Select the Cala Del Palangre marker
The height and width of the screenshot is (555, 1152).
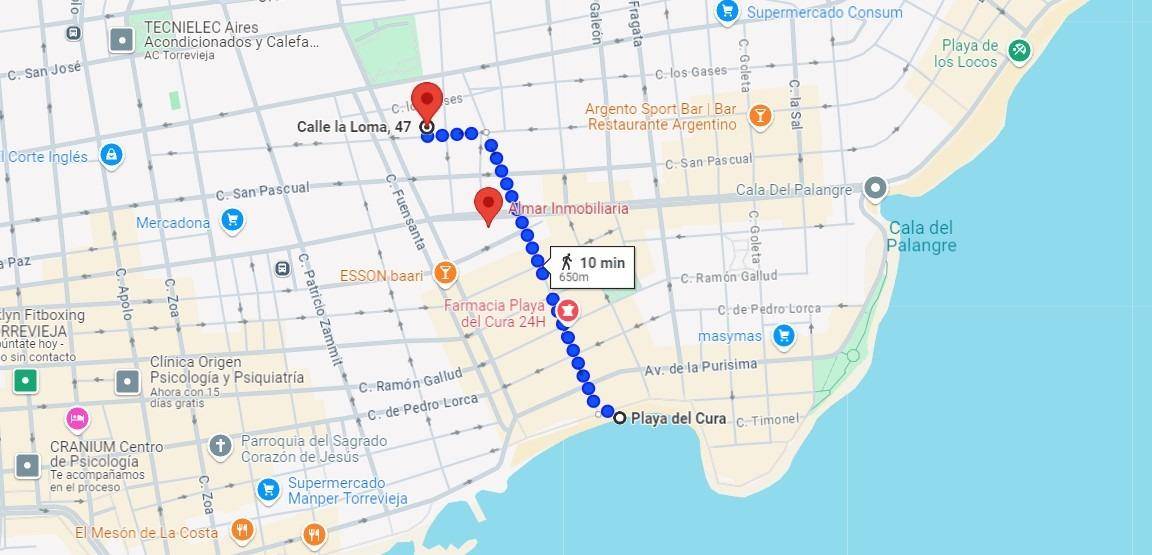pos(876,188)
